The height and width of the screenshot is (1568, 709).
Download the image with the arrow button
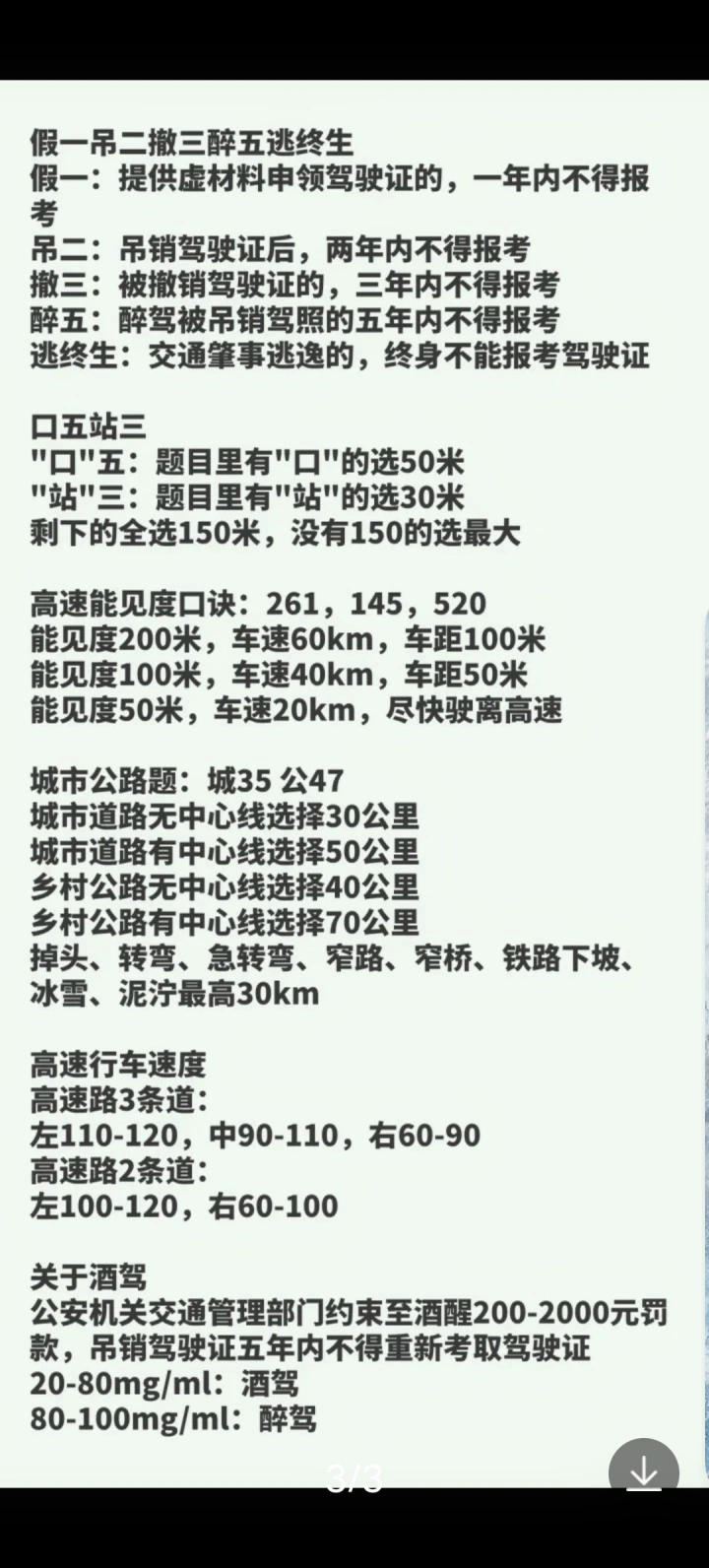(x=644, y=1472)
